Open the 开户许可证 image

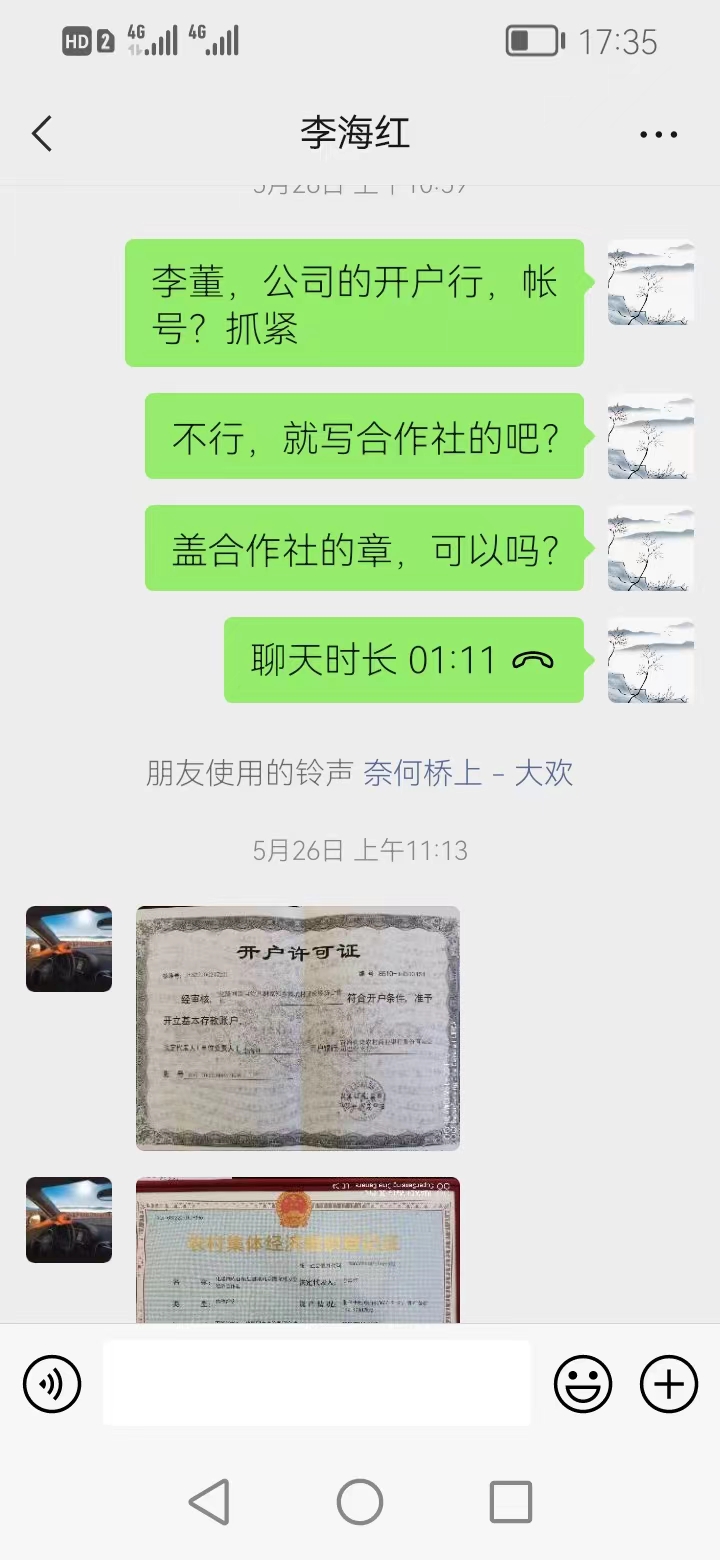298,1028
